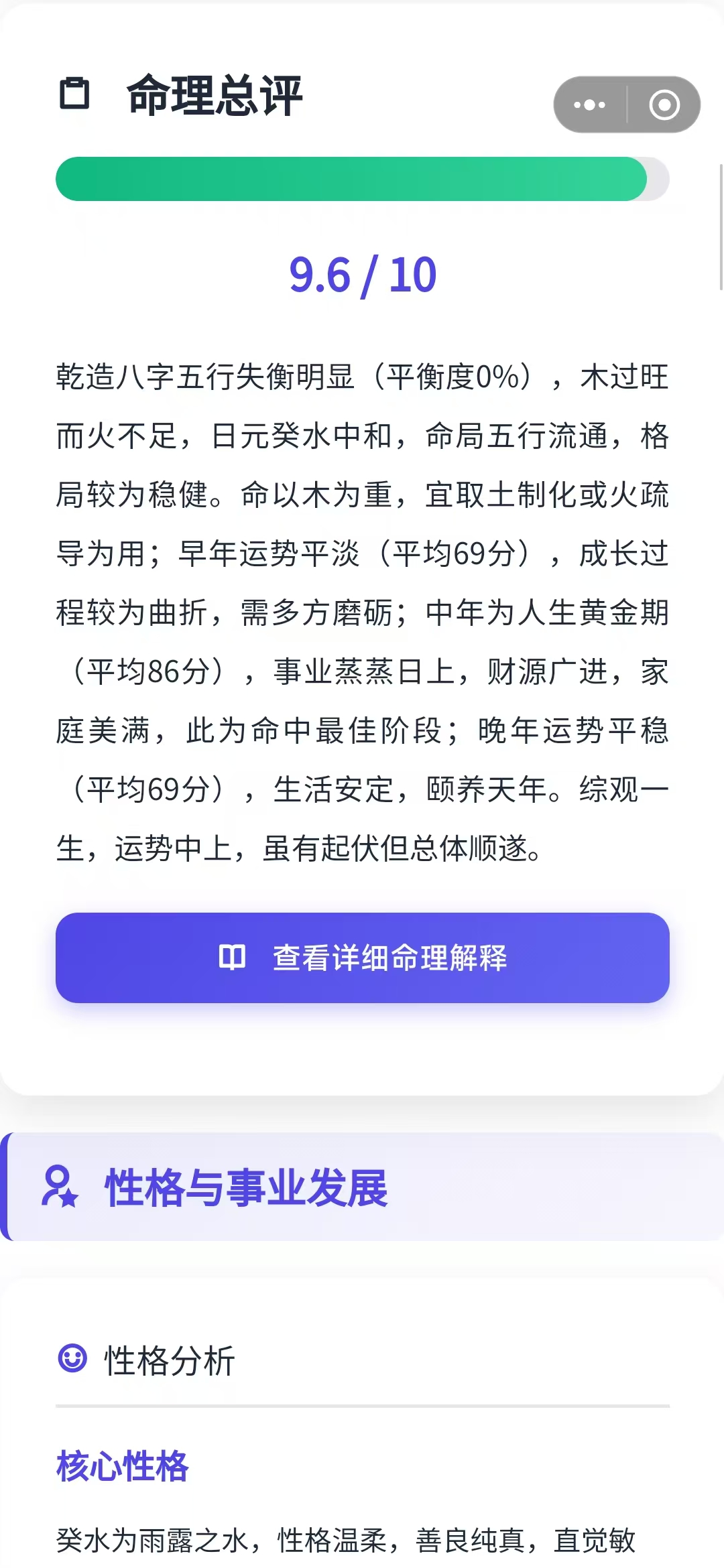Collapse the 命理总评 summary card
This screenshot has width=724, height=1568.
(x=213, y=94)
